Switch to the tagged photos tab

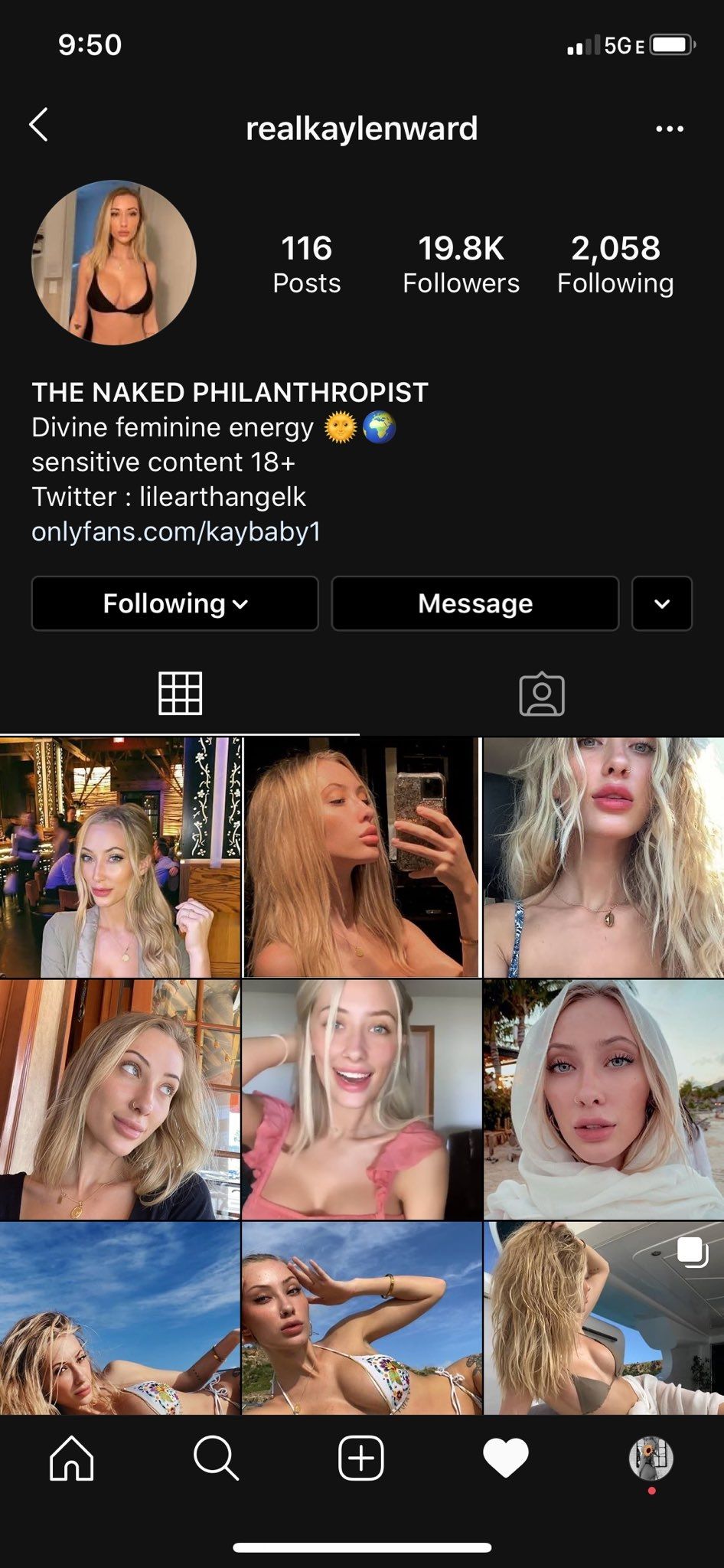(542, 694)
